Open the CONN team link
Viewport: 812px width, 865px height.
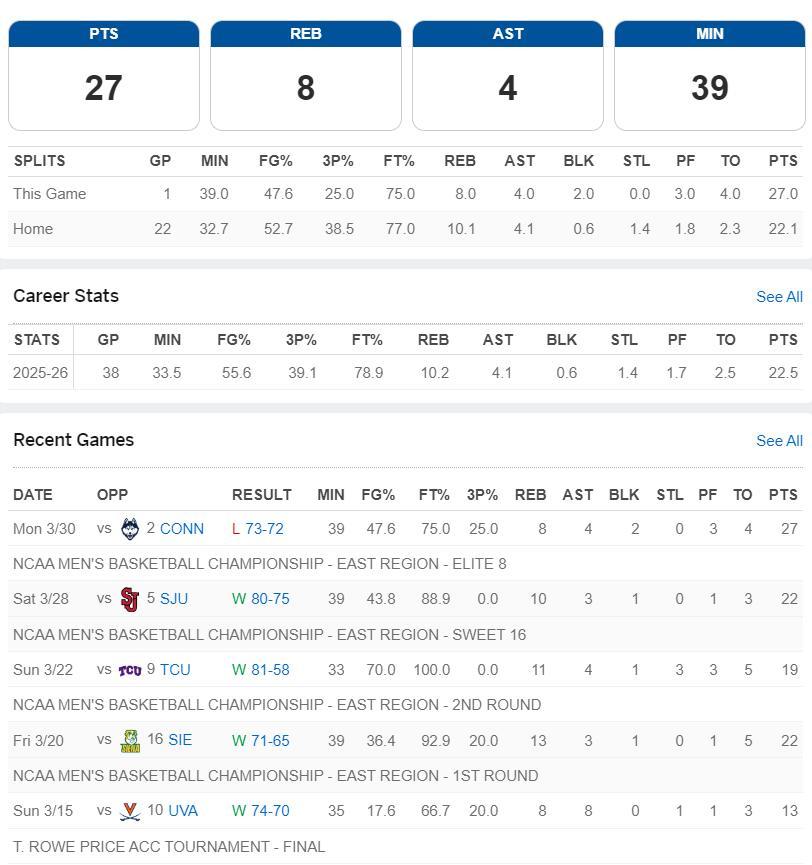tap(181, 529)
